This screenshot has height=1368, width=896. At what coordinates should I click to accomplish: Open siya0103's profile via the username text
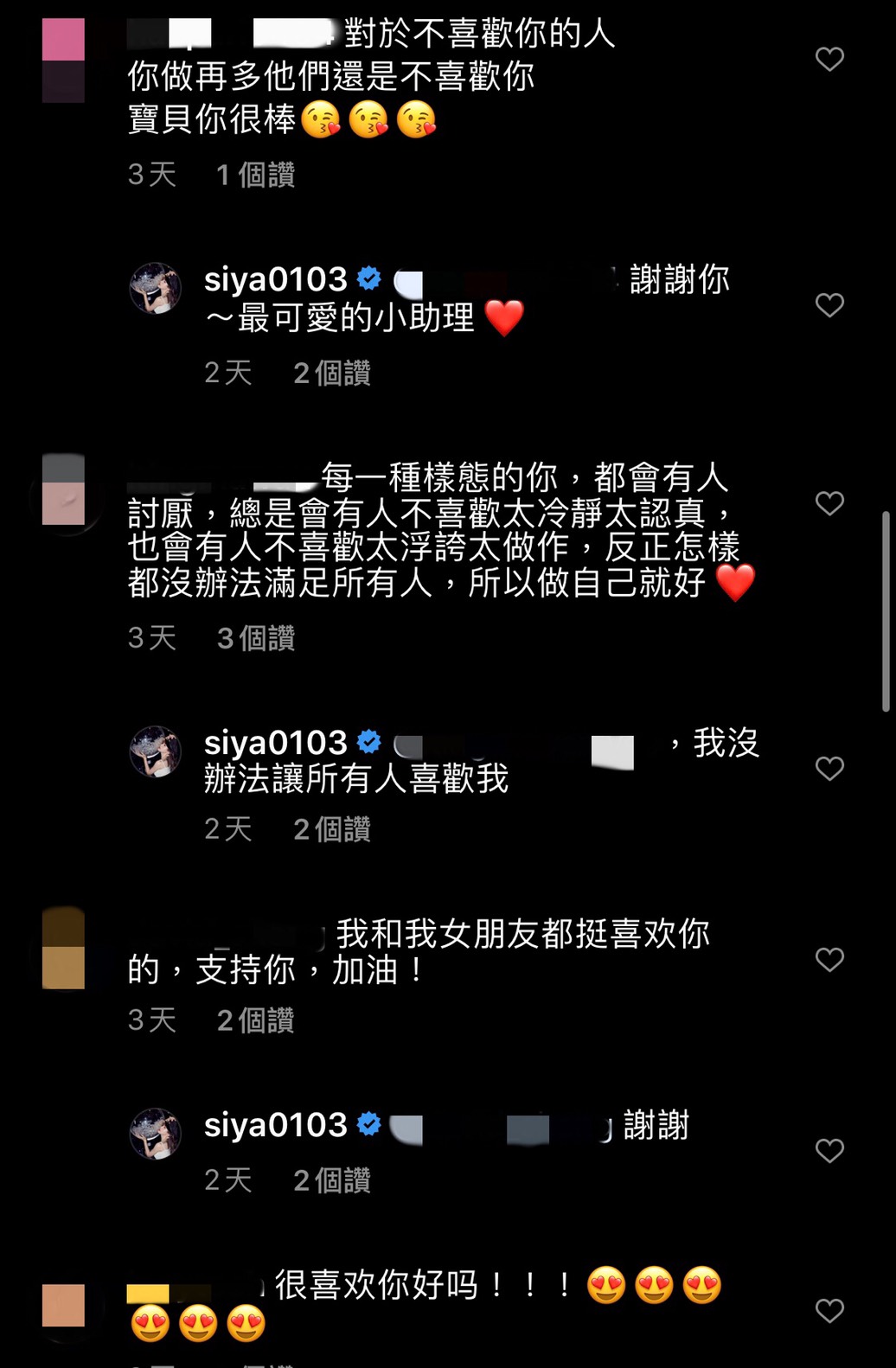(275, 278)
